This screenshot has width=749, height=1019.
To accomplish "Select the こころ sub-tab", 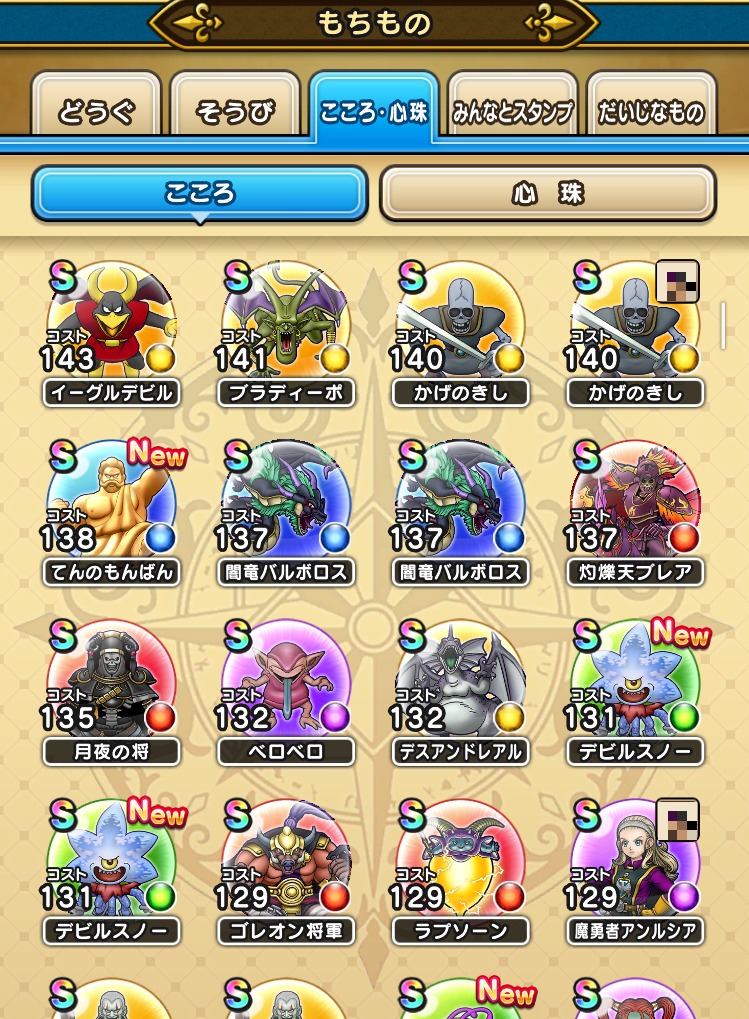I will tap(200, 193).
